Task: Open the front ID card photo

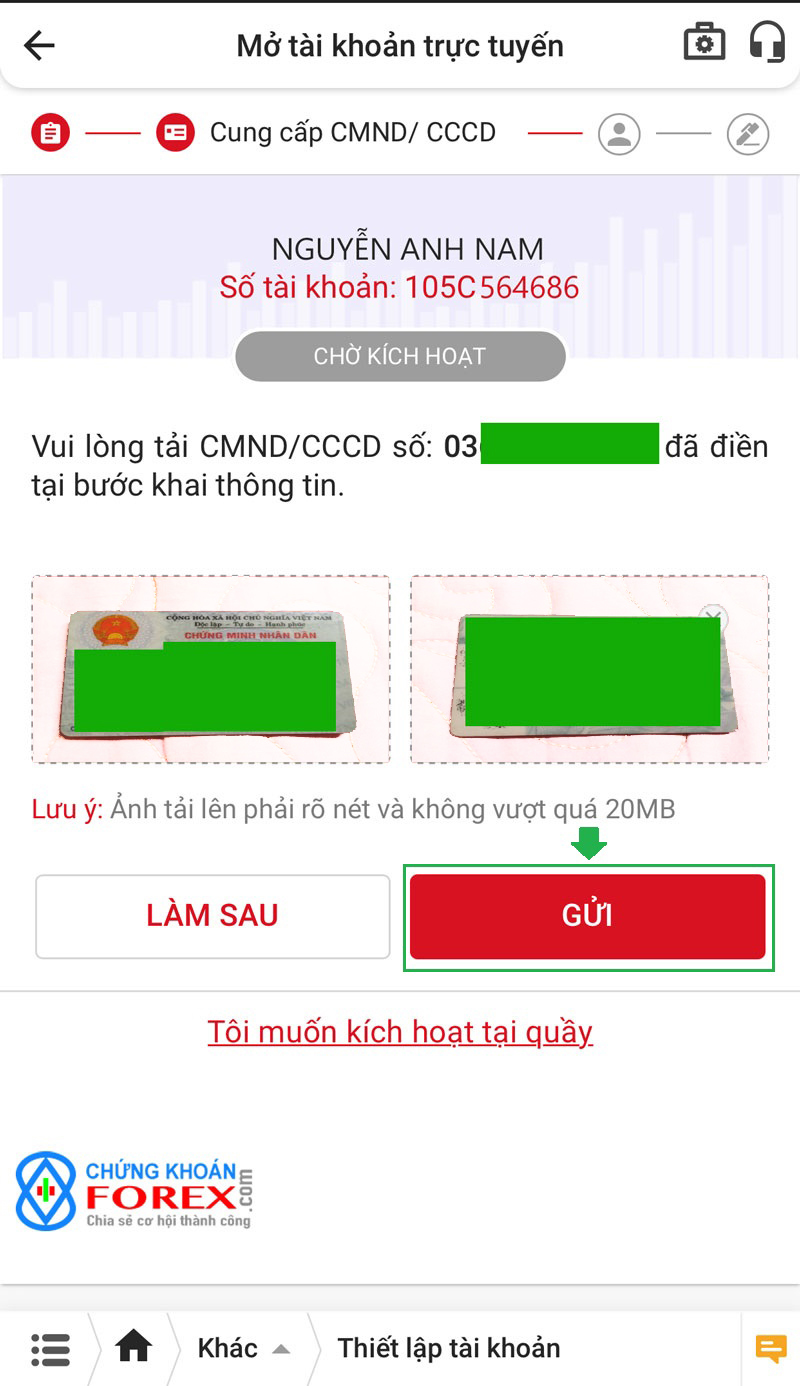Action: pos(211,669)
